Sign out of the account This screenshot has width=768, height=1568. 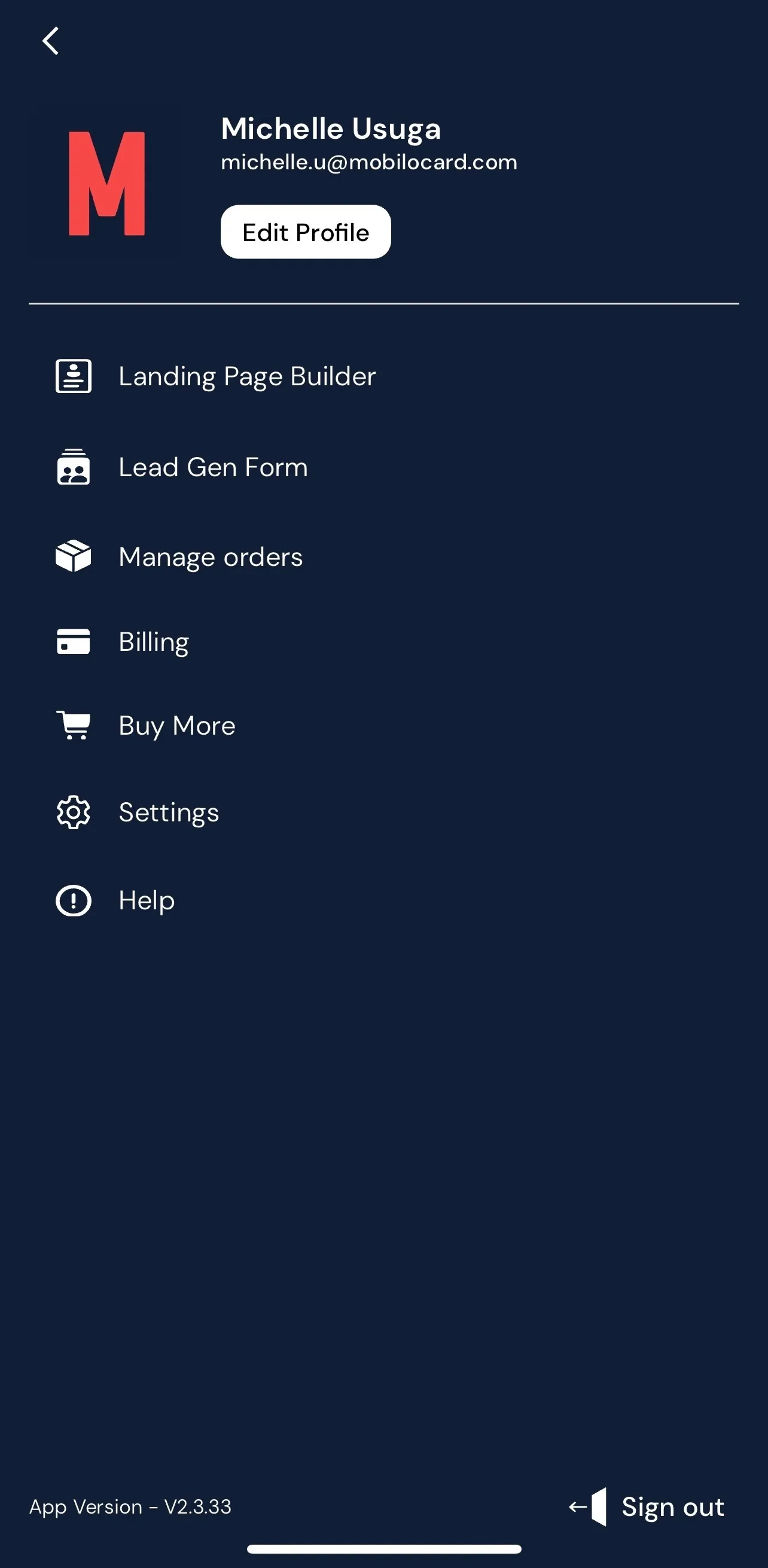647,1506
